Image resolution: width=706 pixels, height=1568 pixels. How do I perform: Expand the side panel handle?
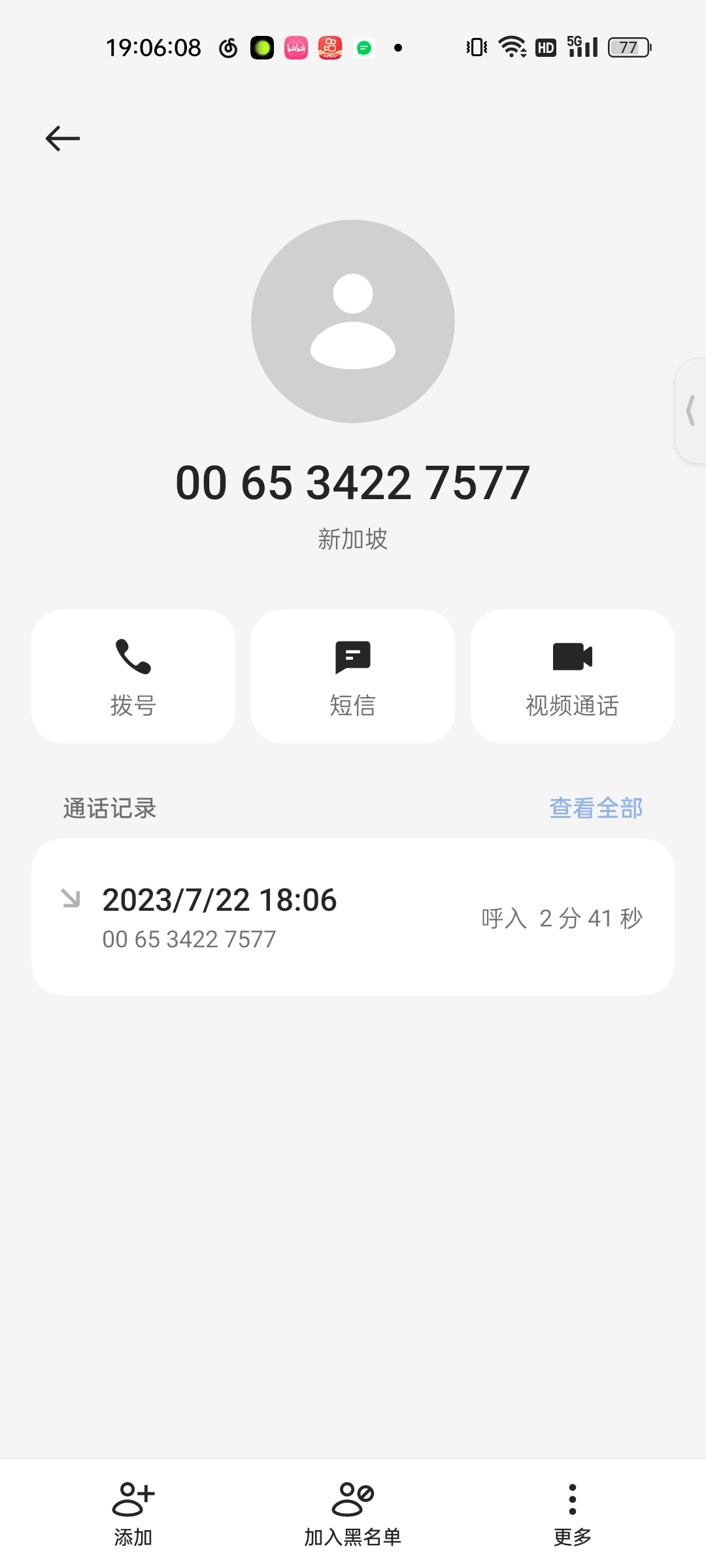click(x=691, y=411)
